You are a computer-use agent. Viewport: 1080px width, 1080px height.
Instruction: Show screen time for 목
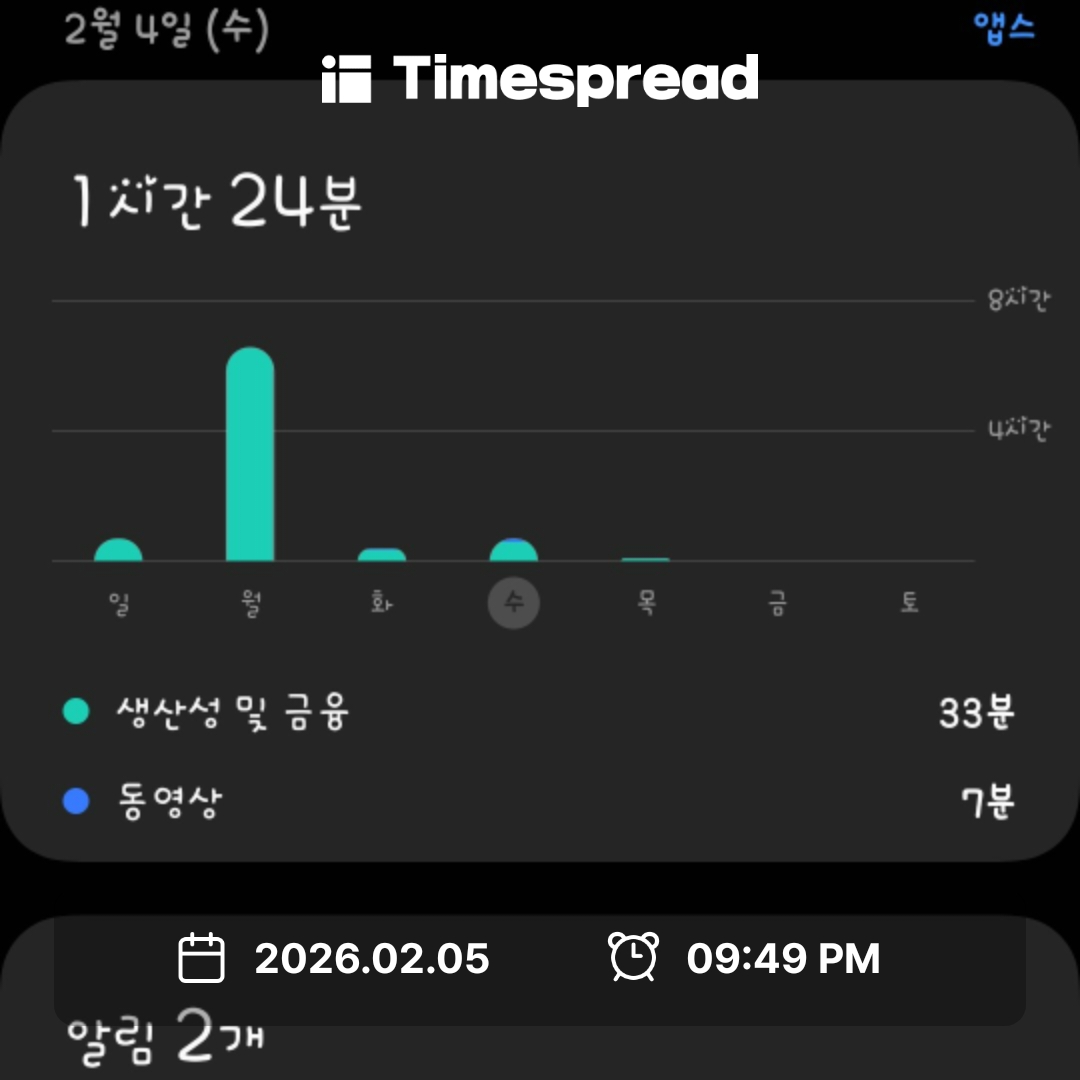tap(646, 603)
